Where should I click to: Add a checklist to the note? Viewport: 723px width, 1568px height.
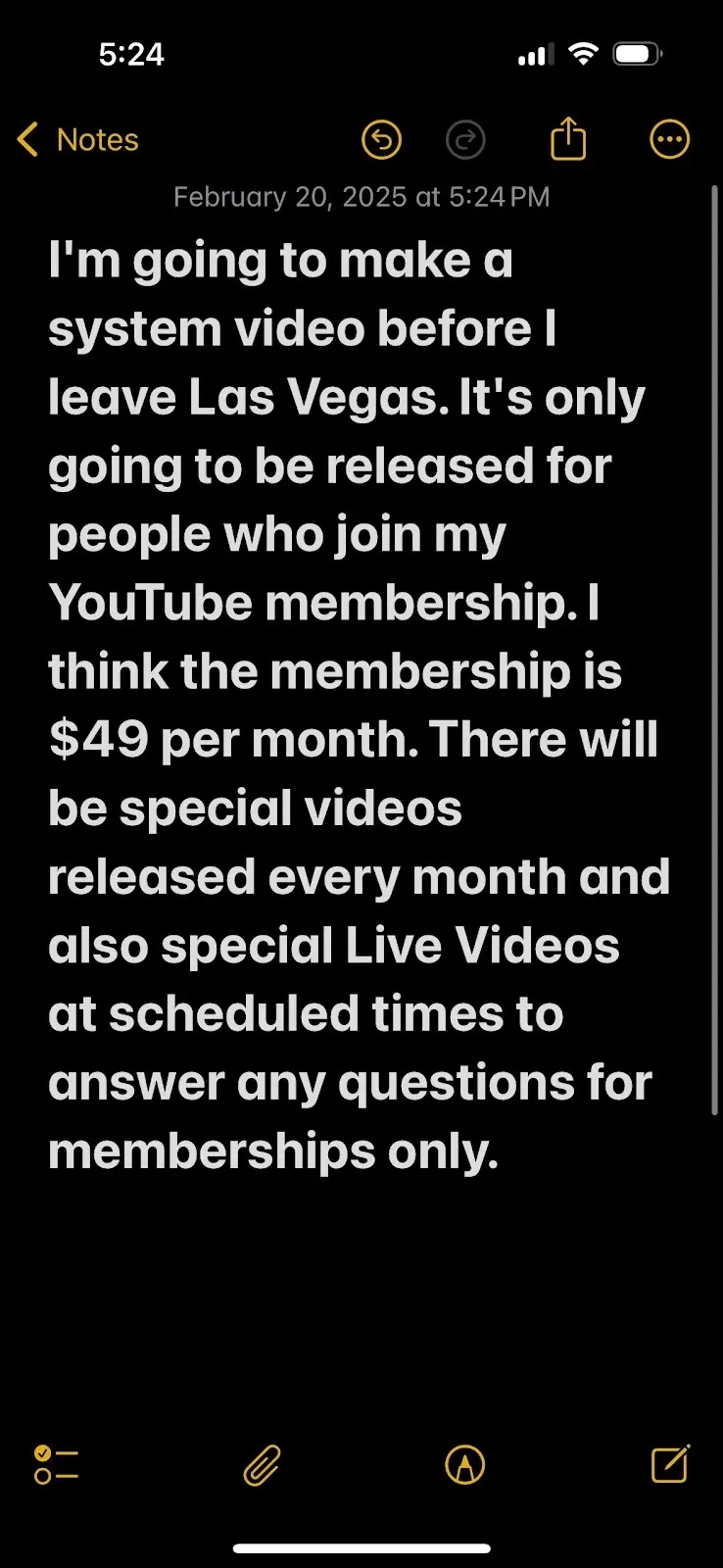pyautogui.click(x=56, y=1465)
